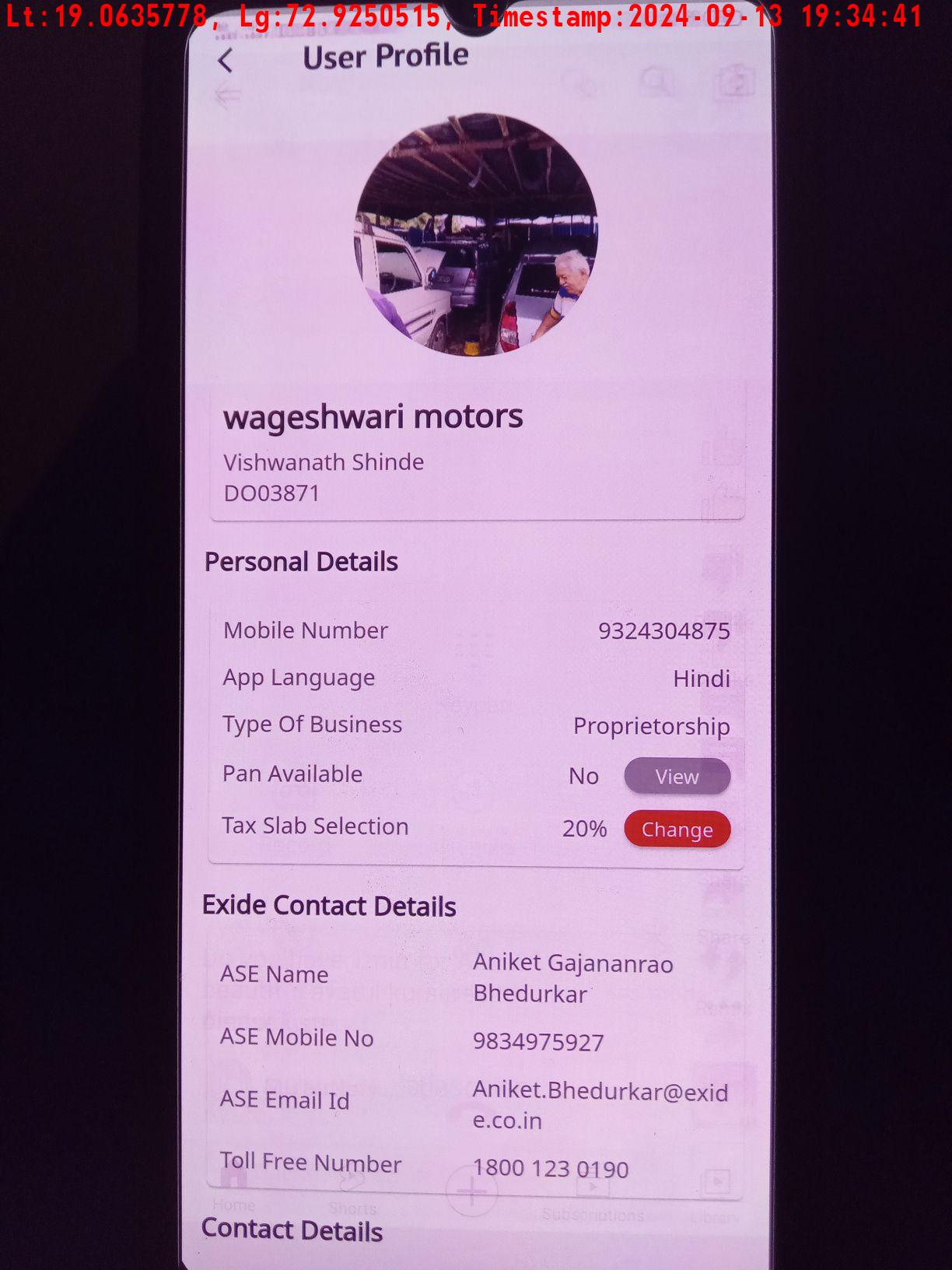Go back from User Profile
This screenshot has width=952, height=1270.
[x=226, y=60]
